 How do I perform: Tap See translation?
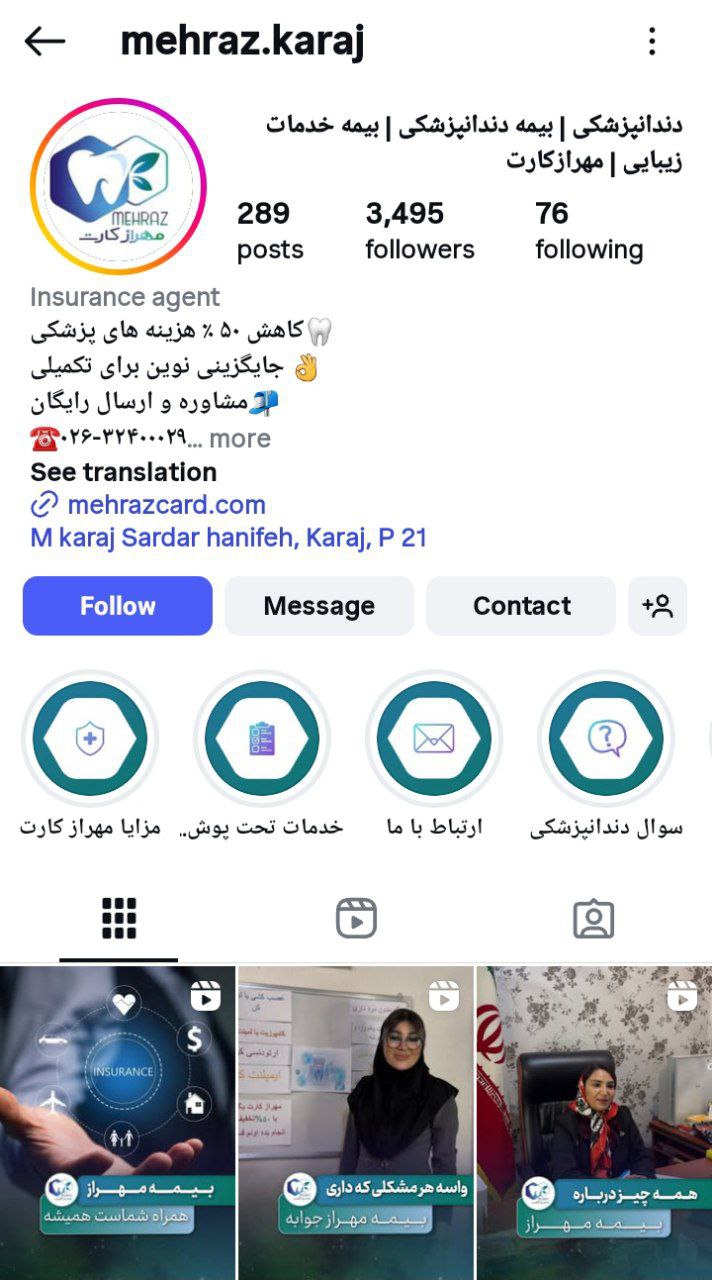coord(123,472)
